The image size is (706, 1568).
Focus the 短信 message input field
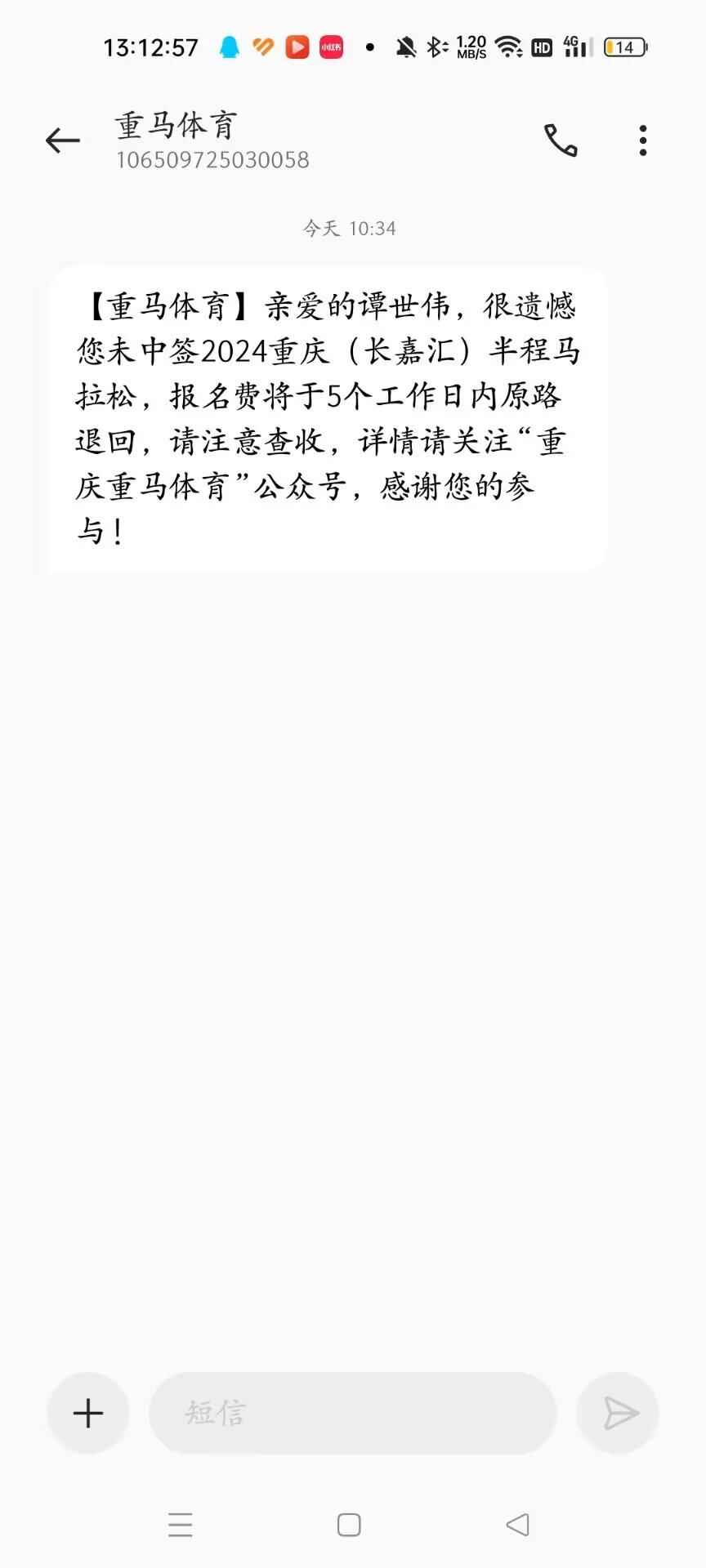(x=353, y=1413)
